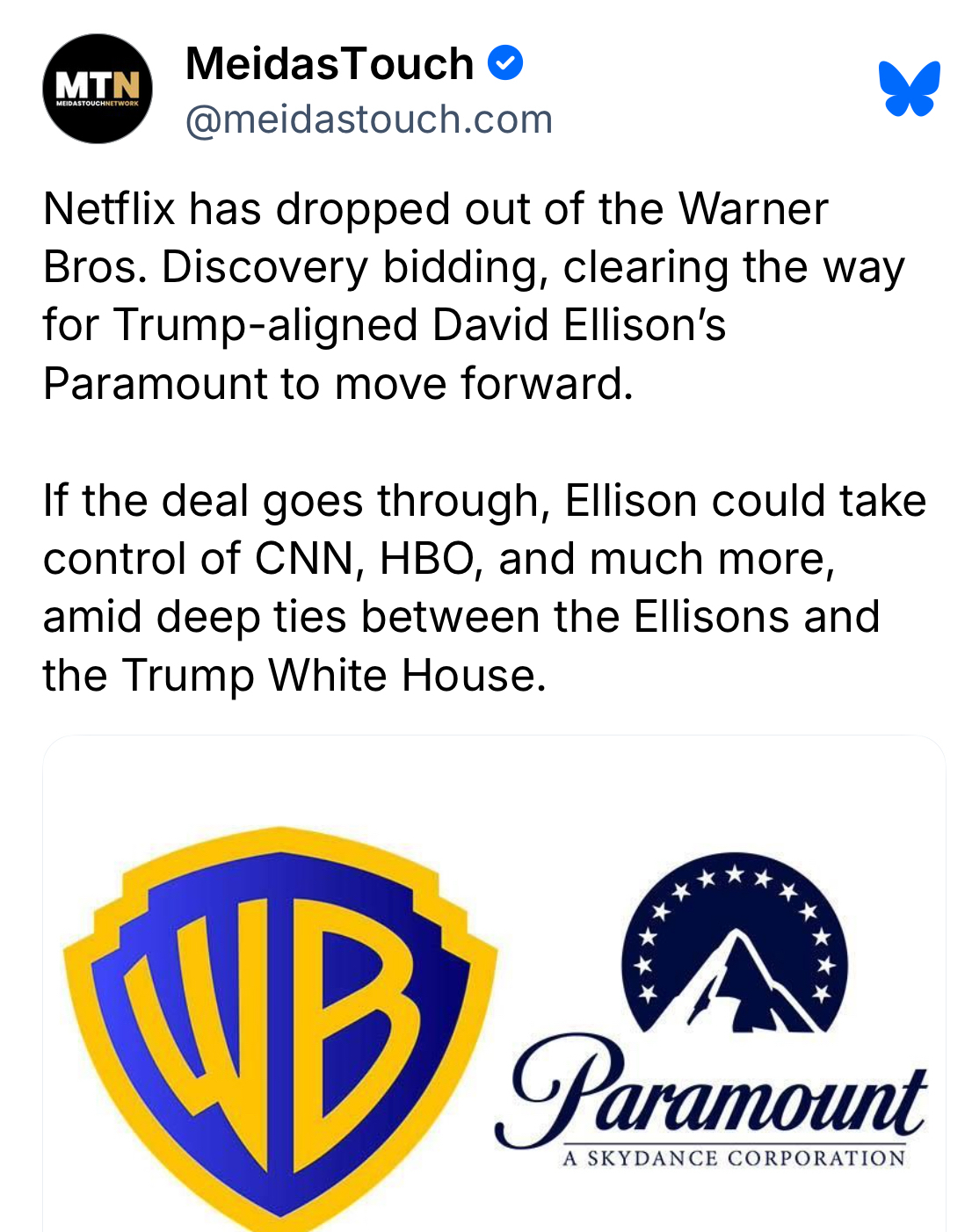
Task: Open MeidasTouch profile via the MTN avatar
Action: pyautogui.click(x=98, y=89)
